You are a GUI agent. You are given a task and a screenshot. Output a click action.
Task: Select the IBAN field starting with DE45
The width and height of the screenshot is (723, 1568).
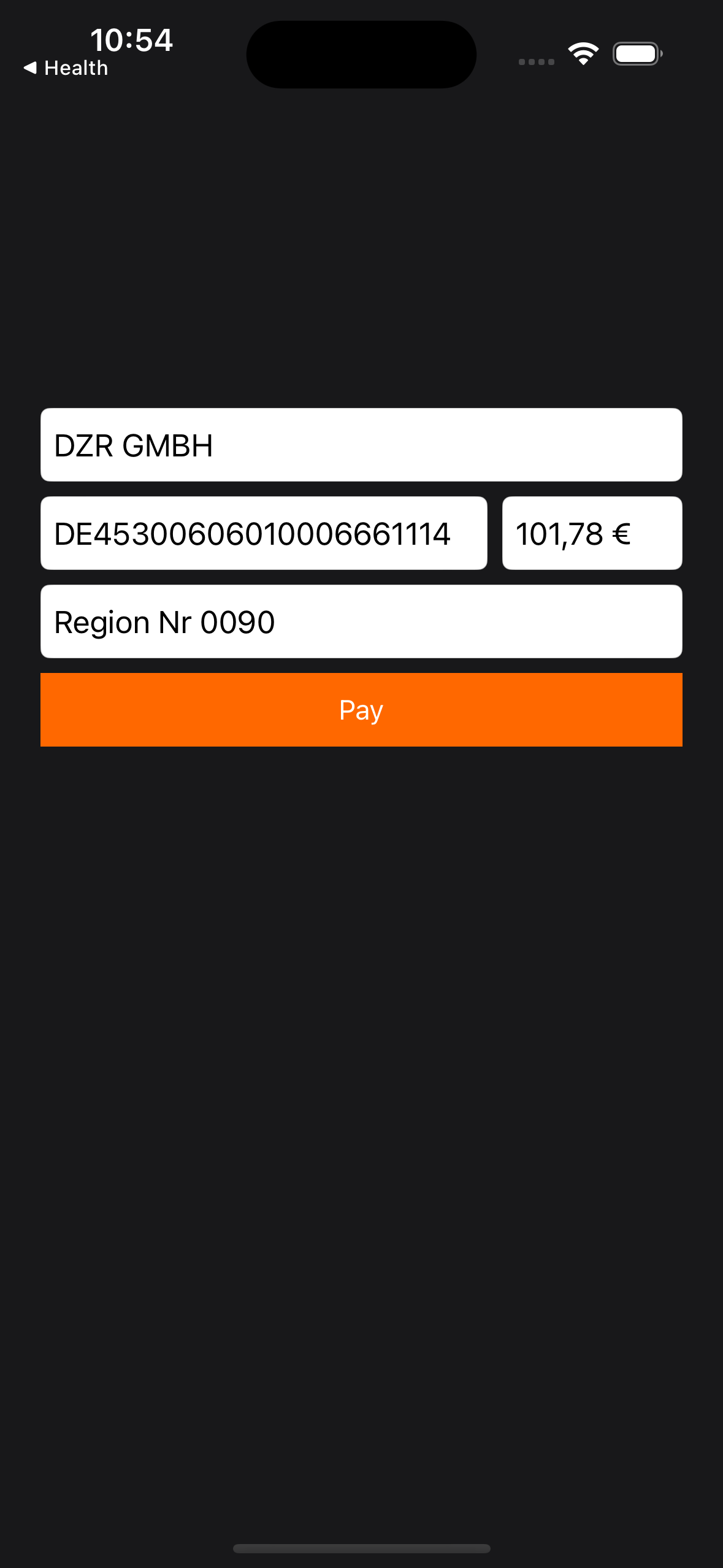tap(264, 533)
